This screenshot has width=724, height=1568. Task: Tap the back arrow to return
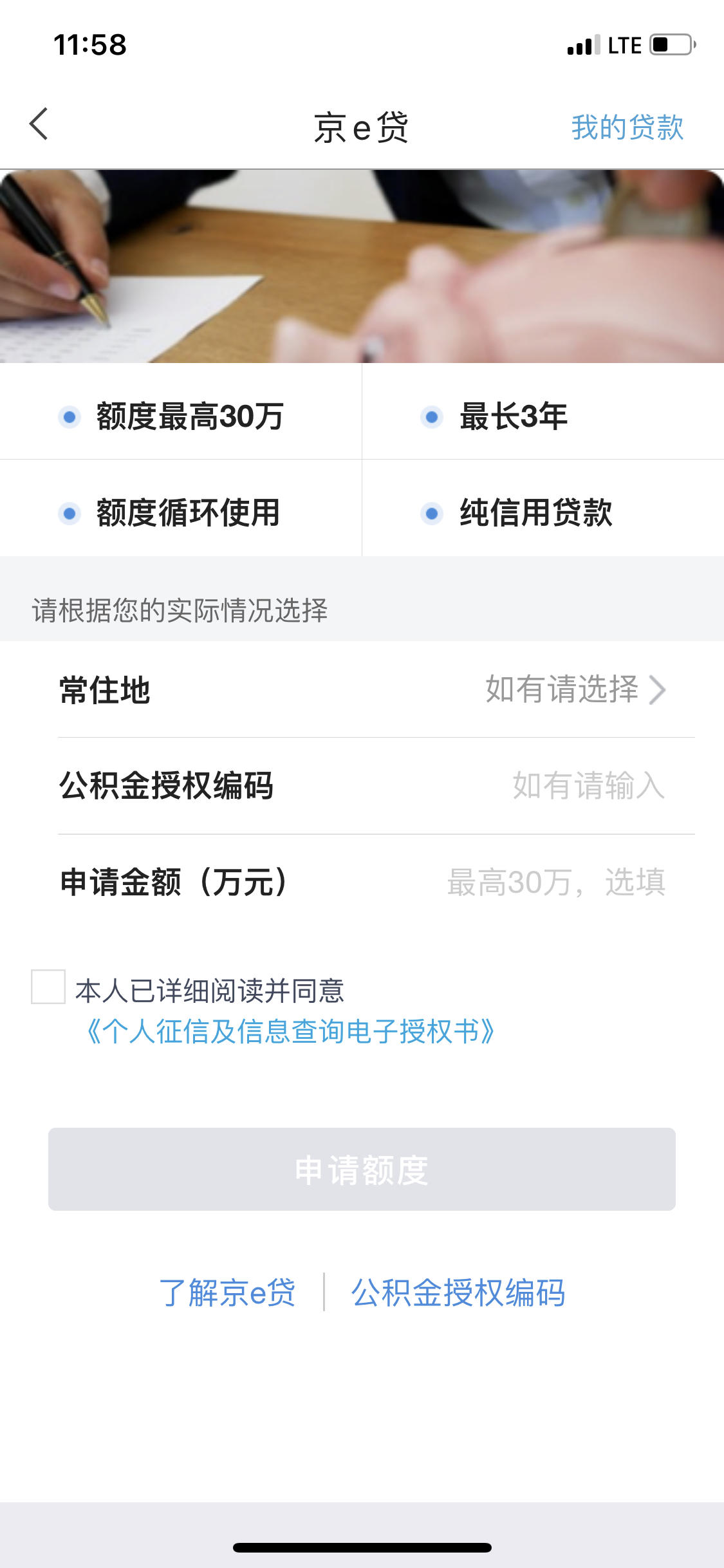tap(39, 126)
